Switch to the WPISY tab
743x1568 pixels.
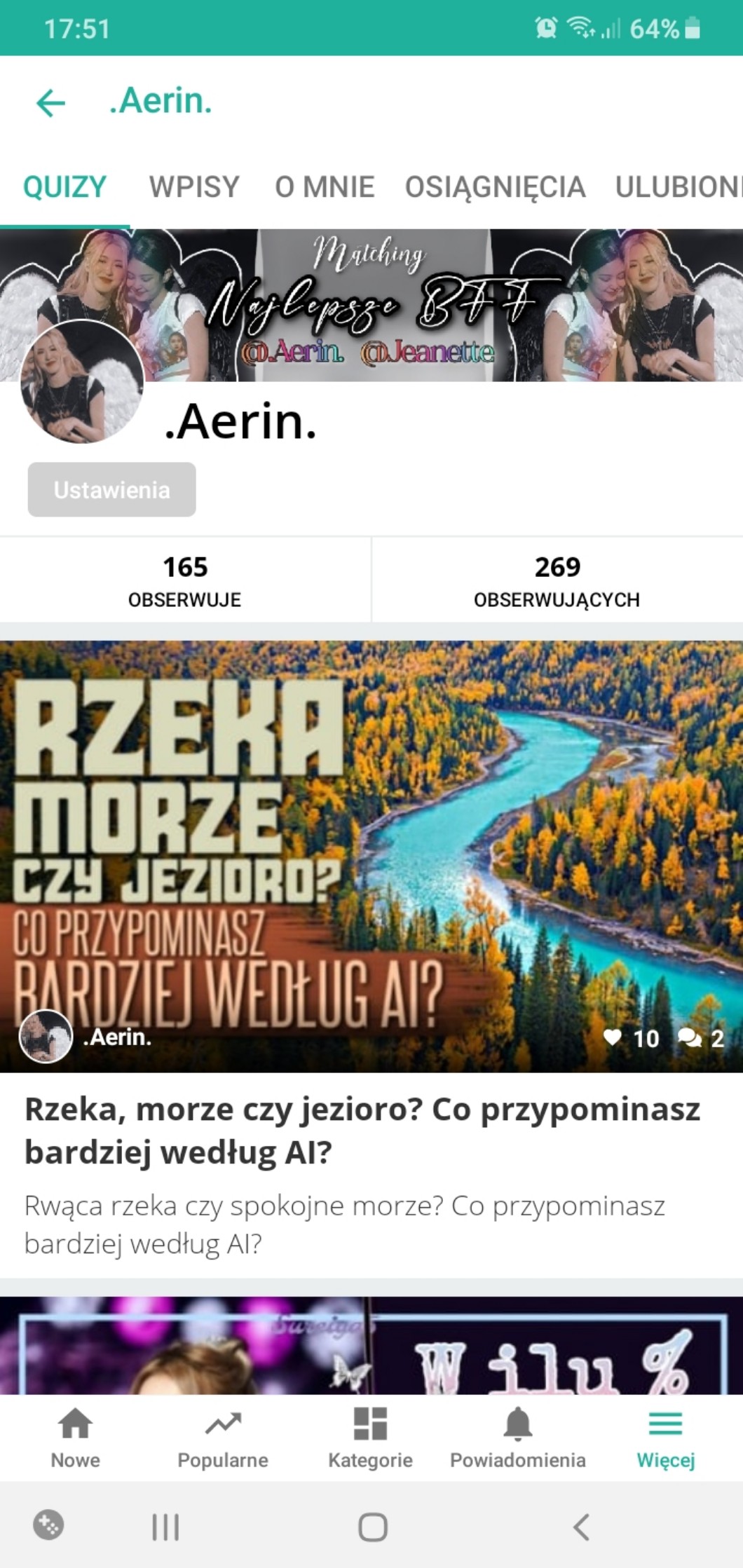(194, 187)
